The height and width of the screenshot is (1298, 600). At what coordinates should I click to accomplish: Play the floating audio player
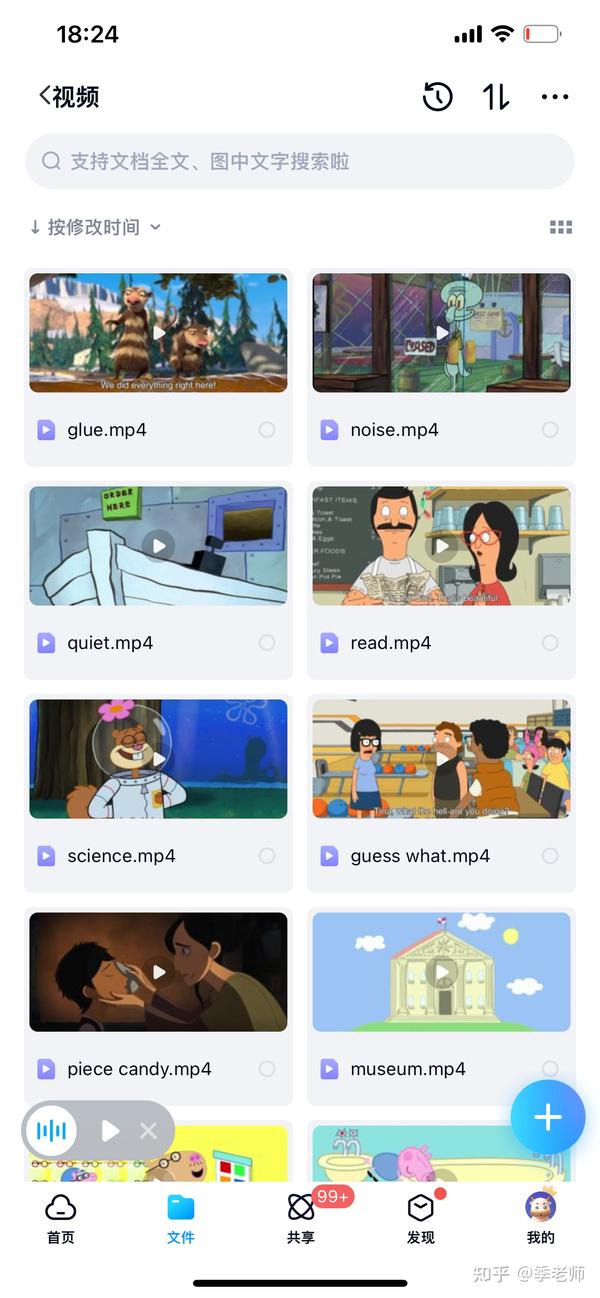click(110, 1131)
